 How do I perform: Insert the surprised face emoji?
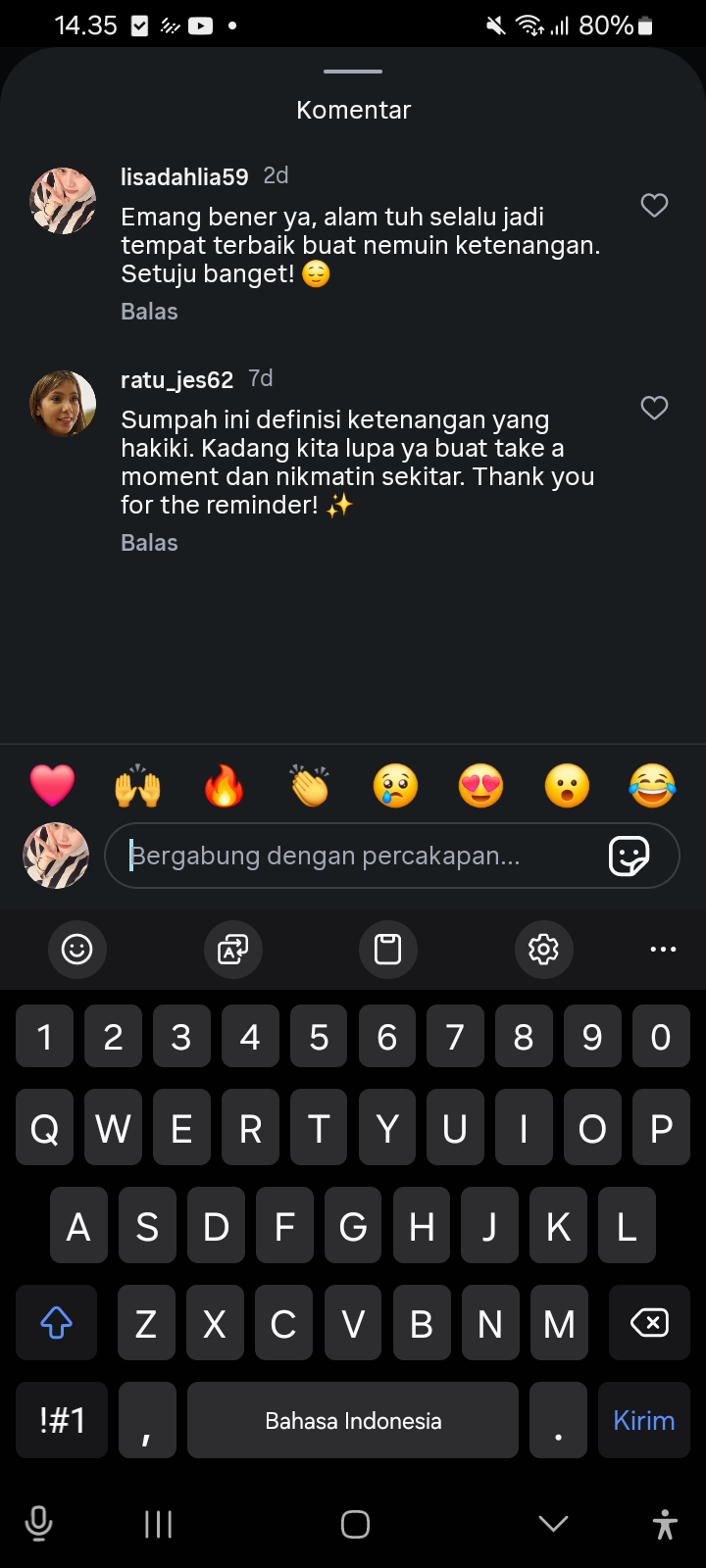click(567, 786)
